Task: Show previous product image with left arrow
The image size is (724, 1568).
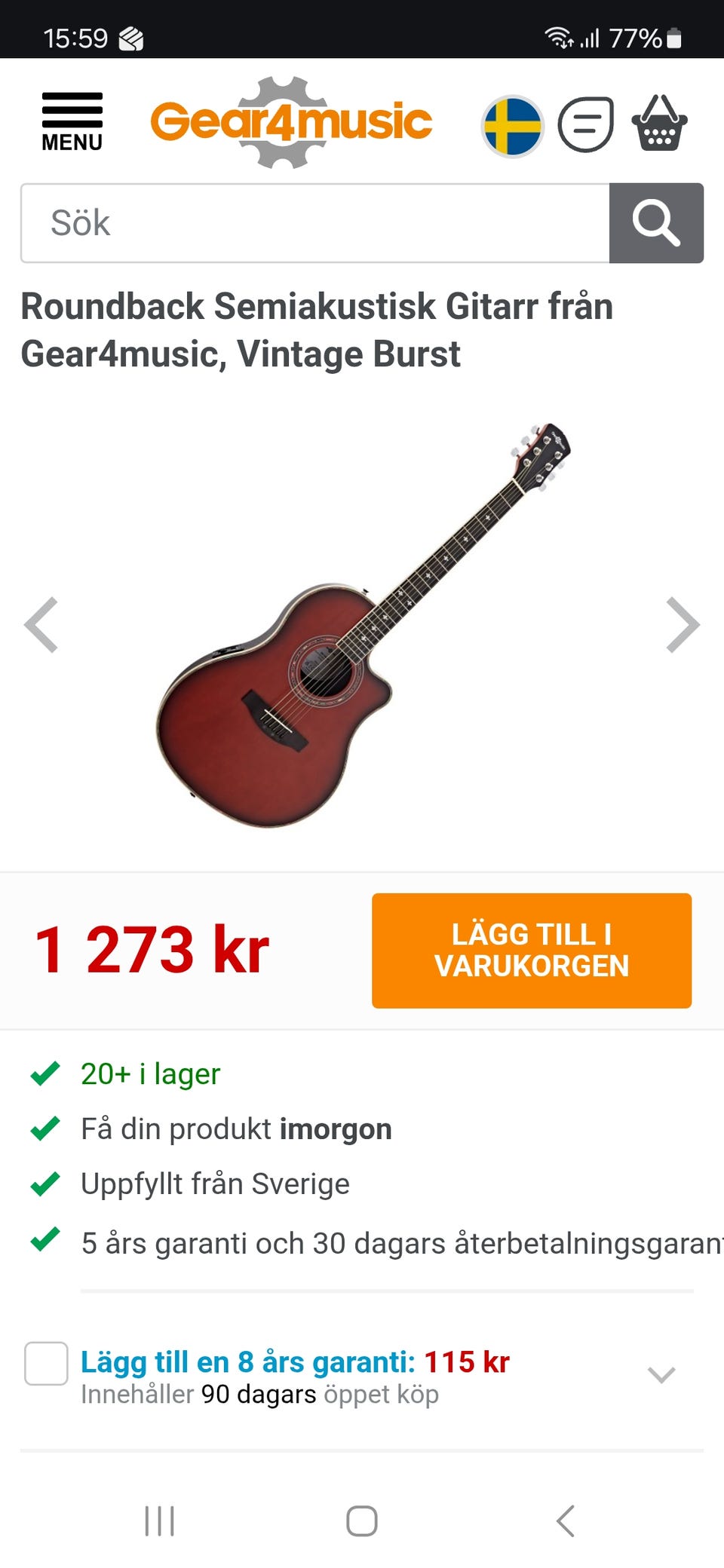Action: pyautogui.click(x=41, y=624)
